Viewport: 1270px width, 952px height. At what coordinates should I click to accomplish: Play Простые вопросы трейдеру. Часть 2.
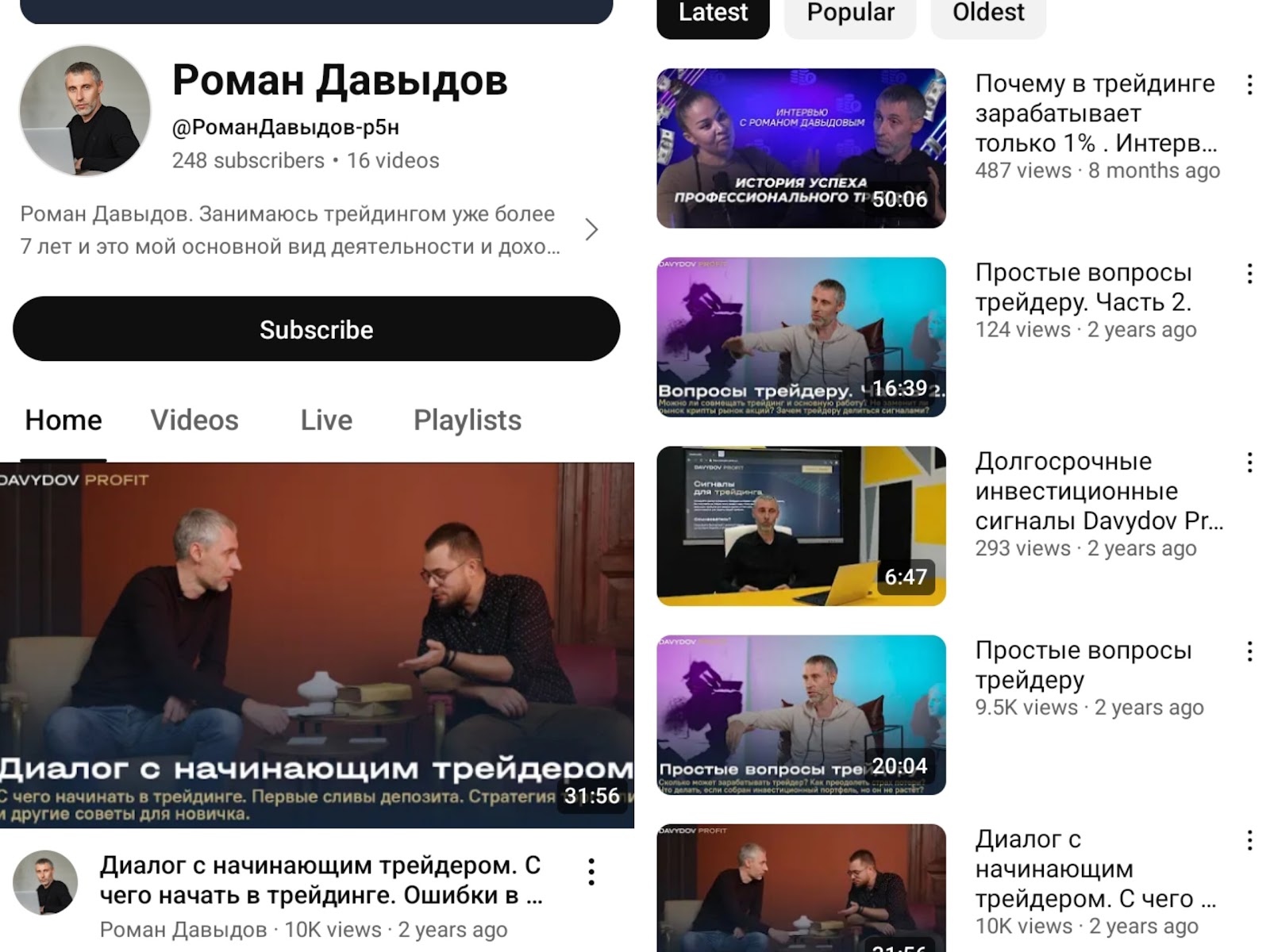pyautogui.click(x=801, y=337)
